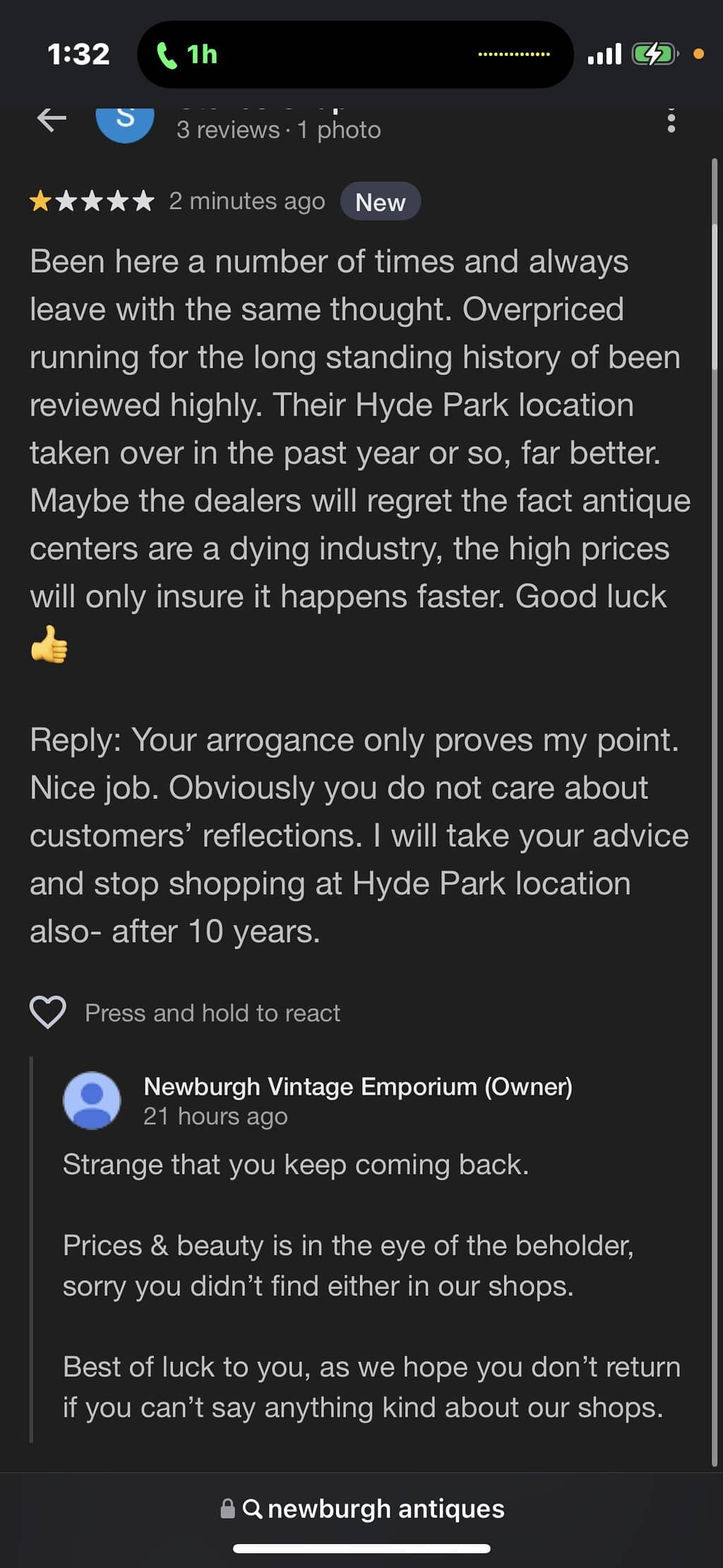The image size is (723, 1568).
Task: Open the reviewer's profile avatar
Action: [125, 121]
